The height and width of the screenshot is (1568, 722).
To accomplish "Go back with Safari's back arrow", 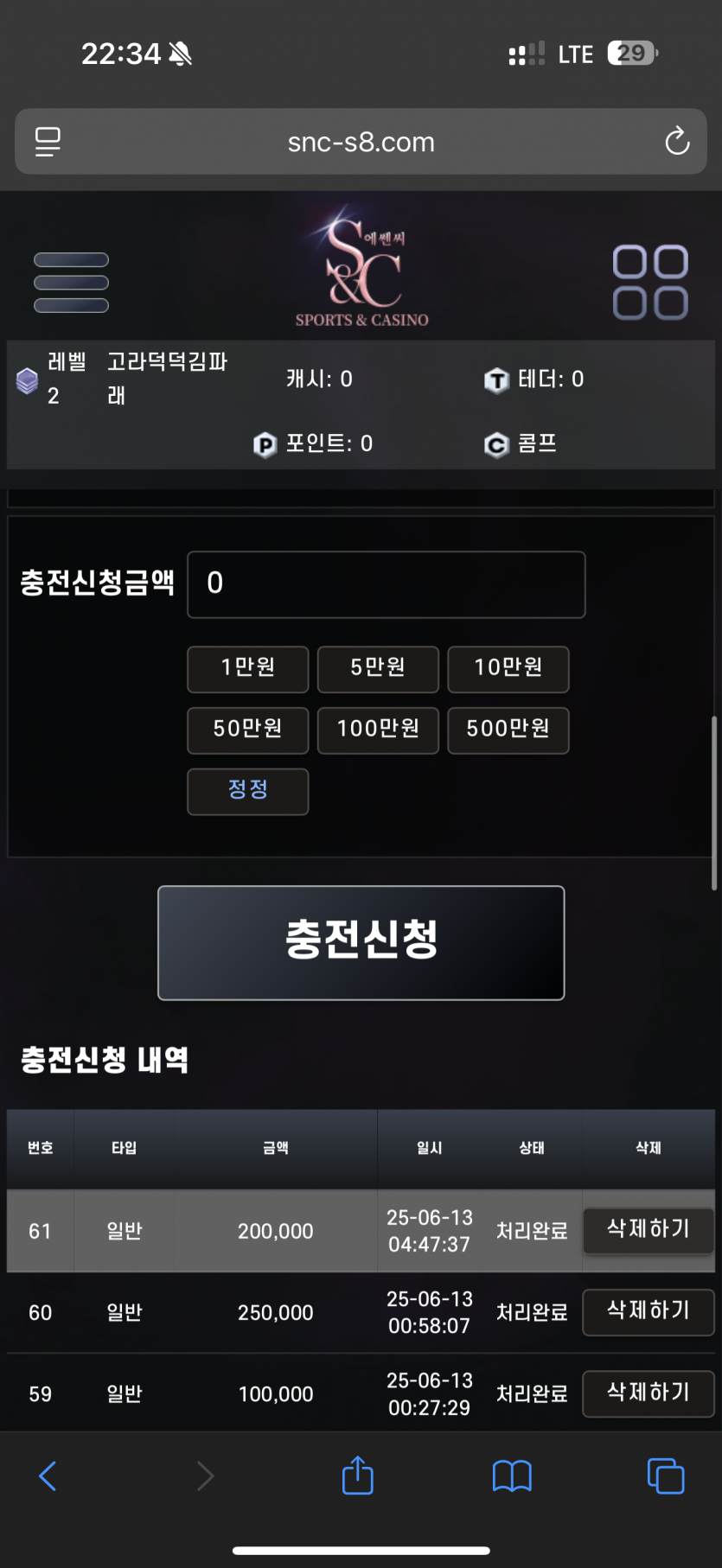I will 48,1476.
